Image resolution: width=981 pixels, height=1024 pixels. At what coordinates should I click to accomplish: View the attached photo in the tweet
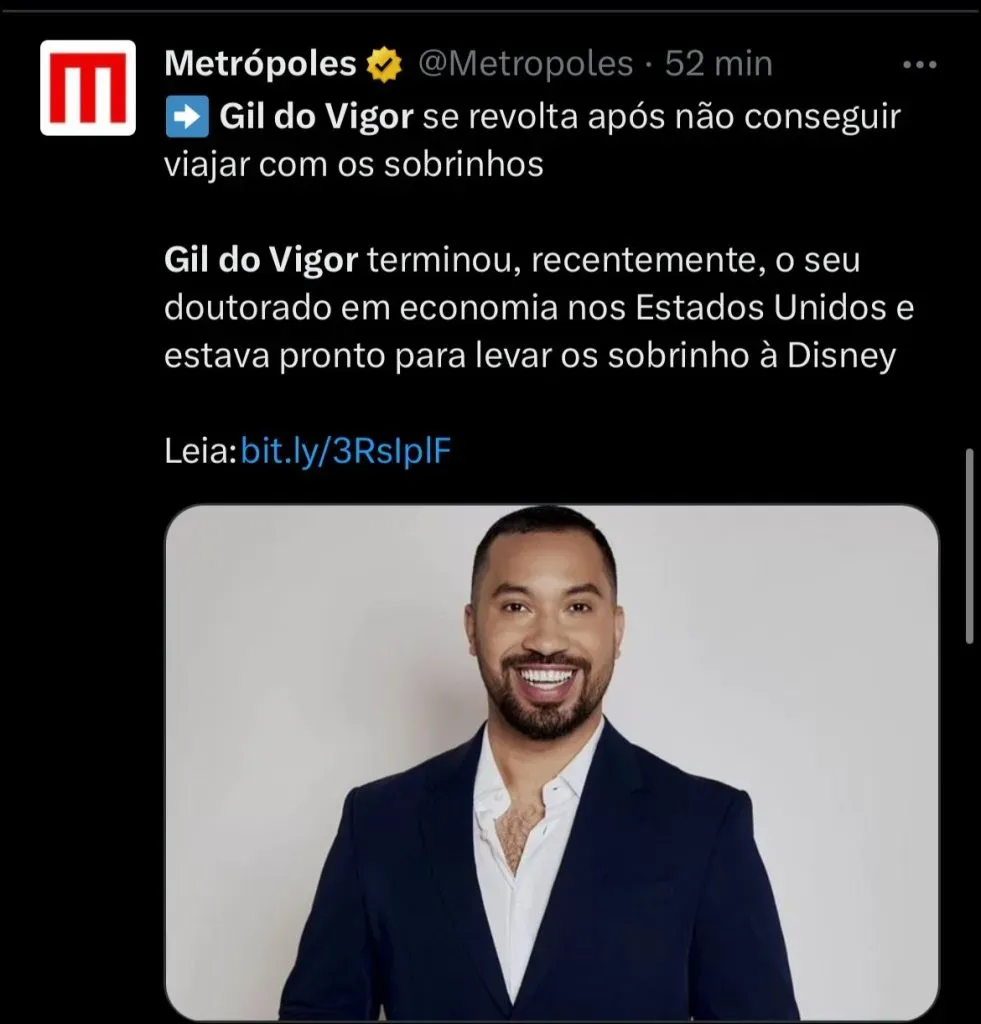551,762
